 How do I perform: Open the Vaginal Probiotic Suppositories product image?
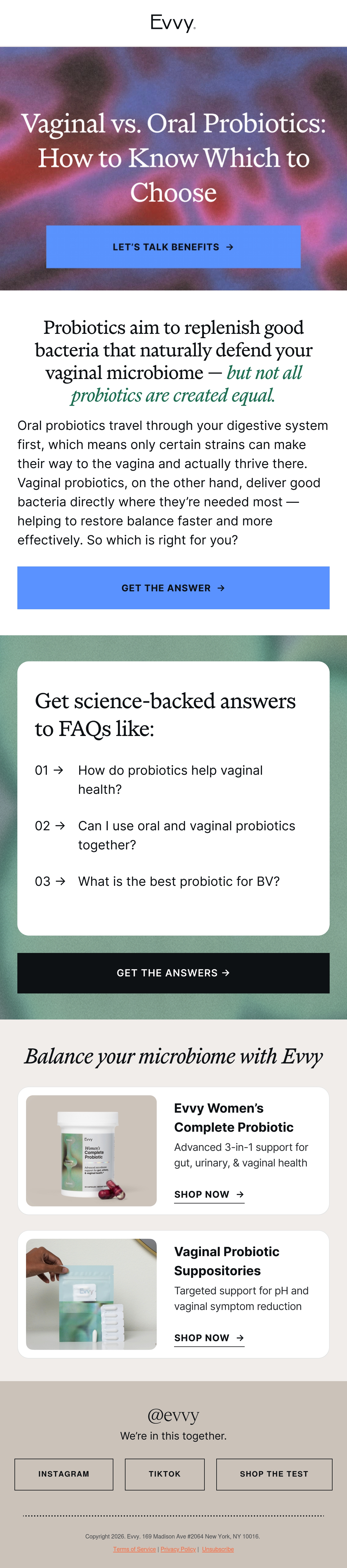pyautogui.click(x=91, y=1294)
